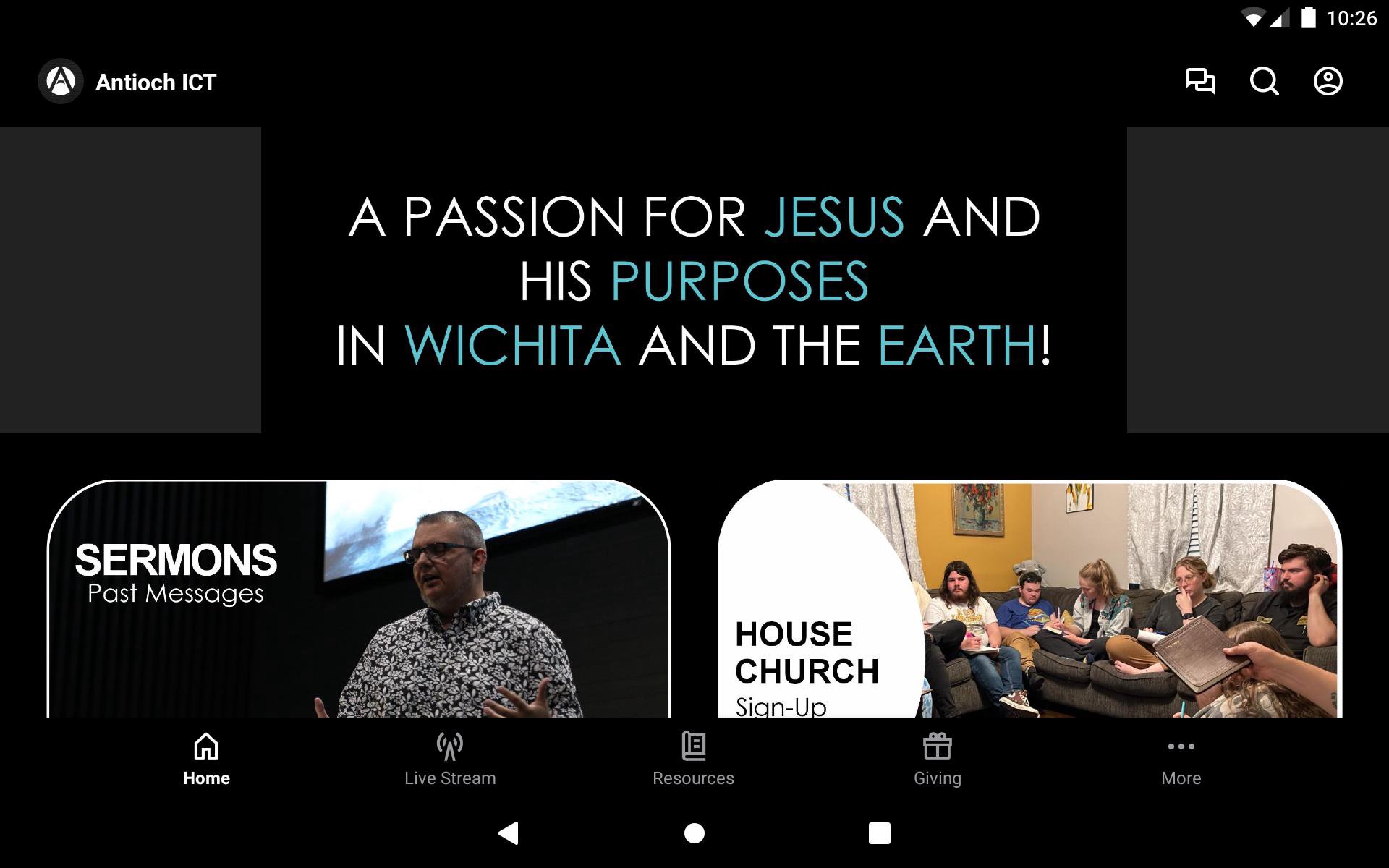
Task: Open the system recent apps button
Action: (x=879, y=833)
